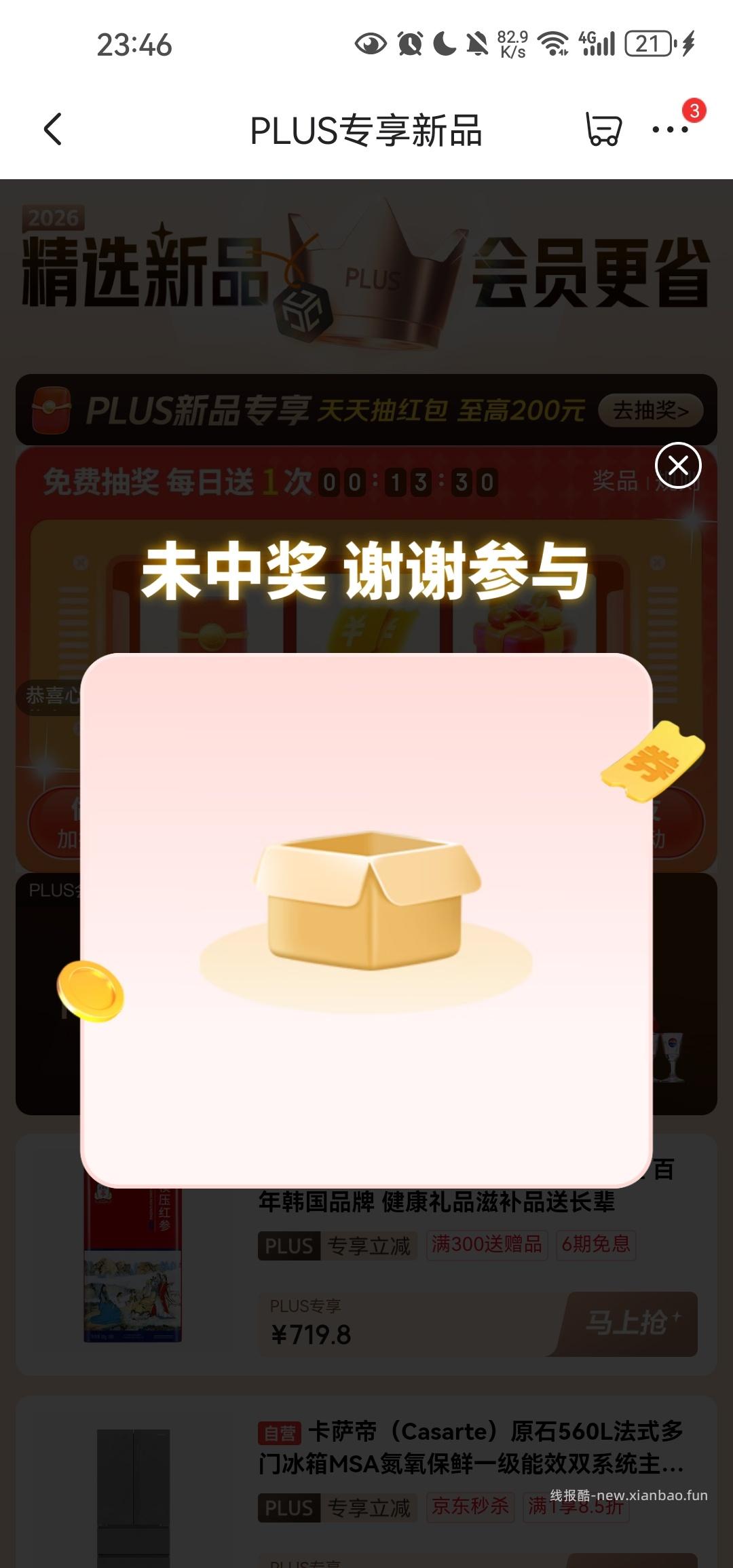733x1568 pixels.
Task: Tap the 6期免息 installment tag
Action: 596,1244
